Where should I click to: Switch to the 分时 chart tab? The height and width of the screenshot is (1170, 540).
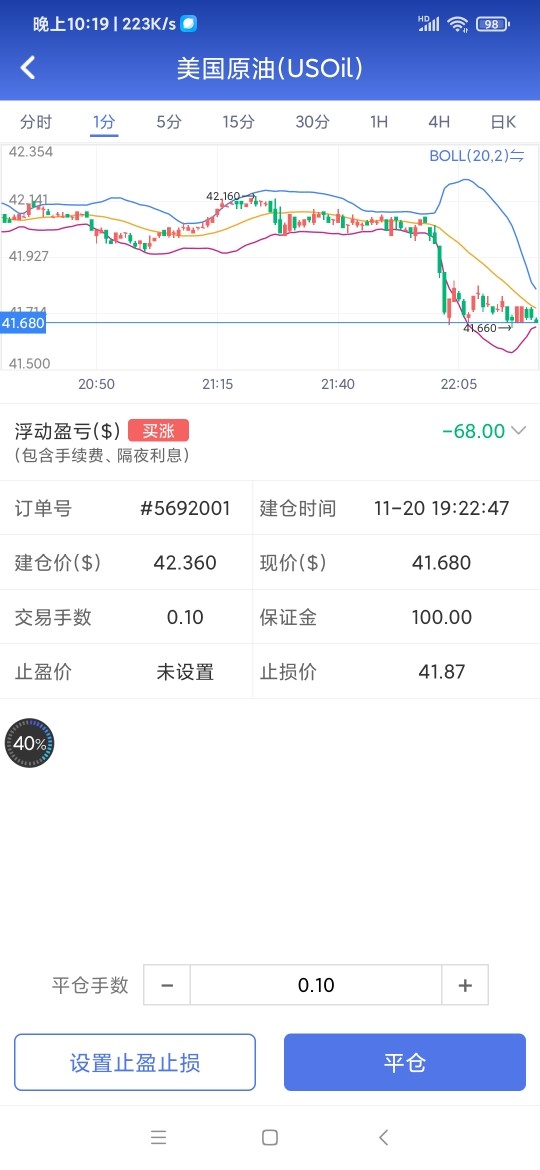tap(37, 122)
